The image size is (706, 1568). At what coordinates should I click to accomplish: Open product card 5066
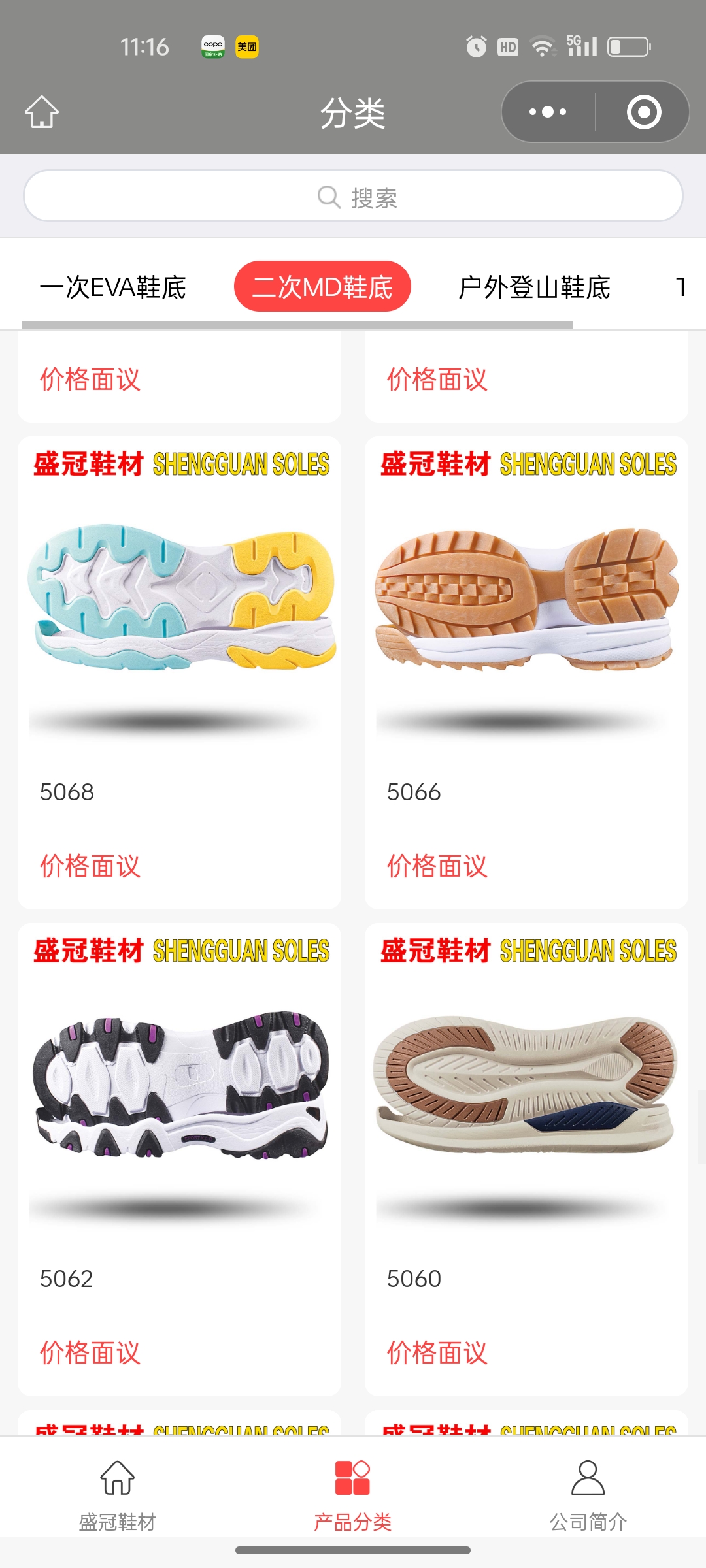point(526,653)
